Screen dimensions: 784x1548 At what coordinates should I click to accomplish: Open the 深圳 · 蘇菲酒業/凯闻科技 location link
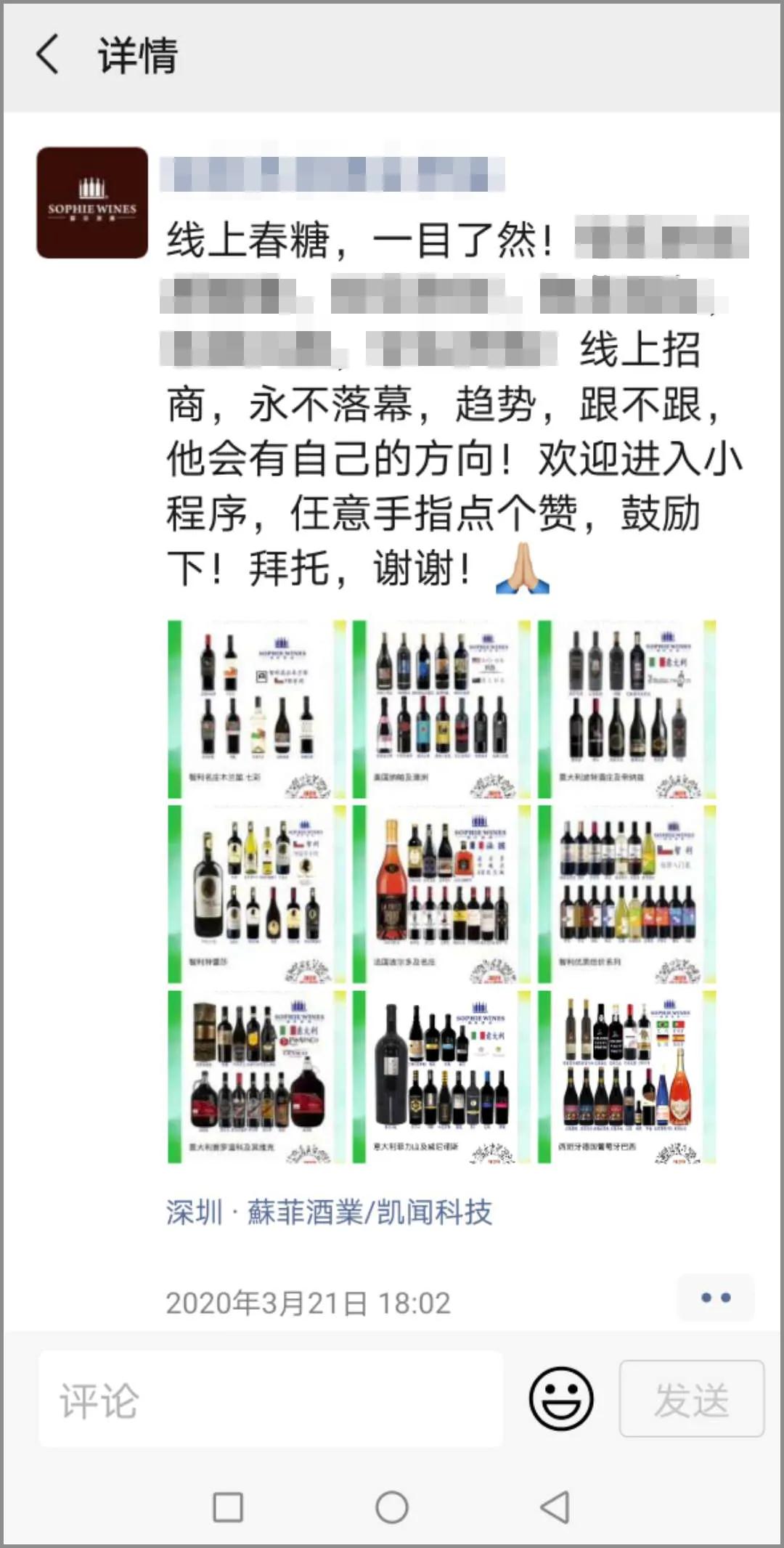(329, 1212)
